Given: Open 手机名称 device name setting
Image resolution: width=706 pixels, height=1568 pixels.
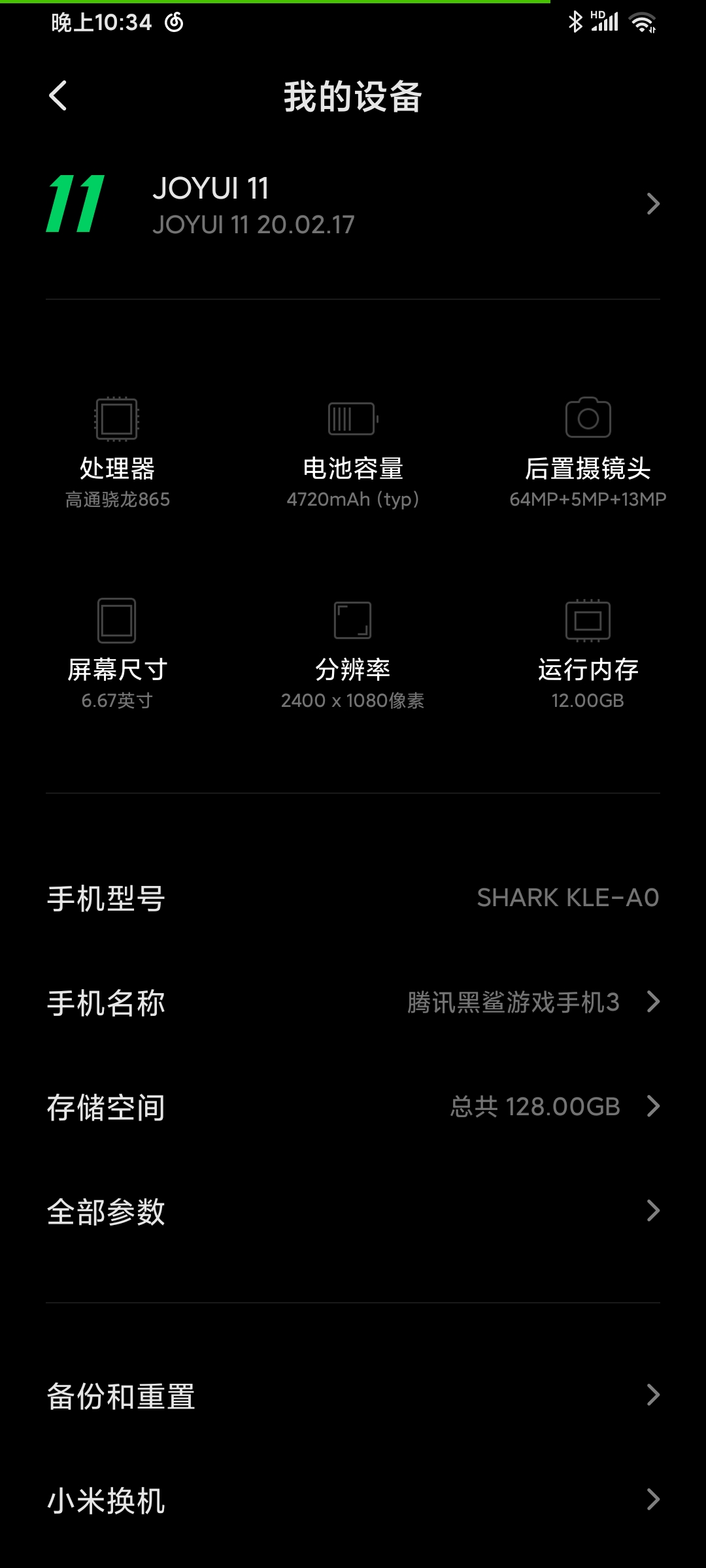Looking at the screenshot, I should (x=353, y=1002).
